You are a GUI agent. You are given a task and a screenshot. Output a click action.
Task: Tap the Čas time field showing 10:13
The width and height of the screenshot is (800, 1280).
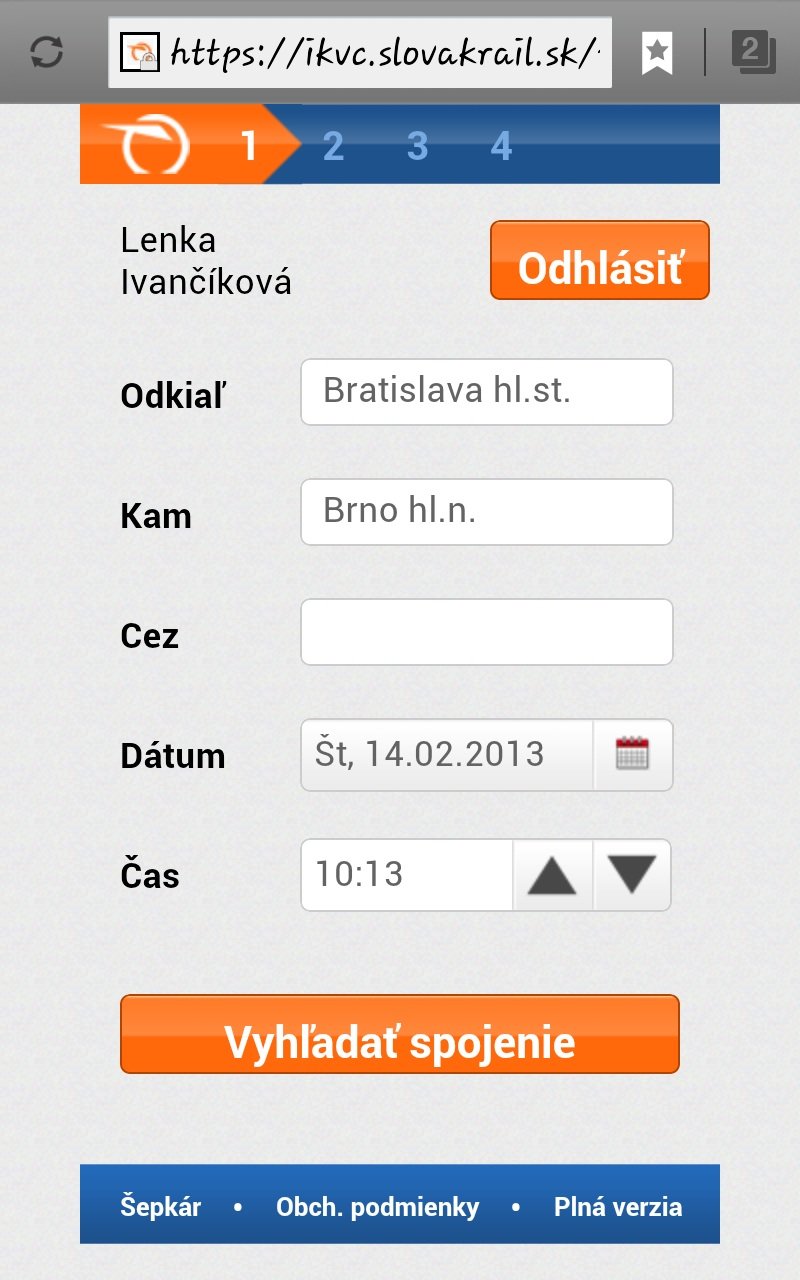pos(407,875)
